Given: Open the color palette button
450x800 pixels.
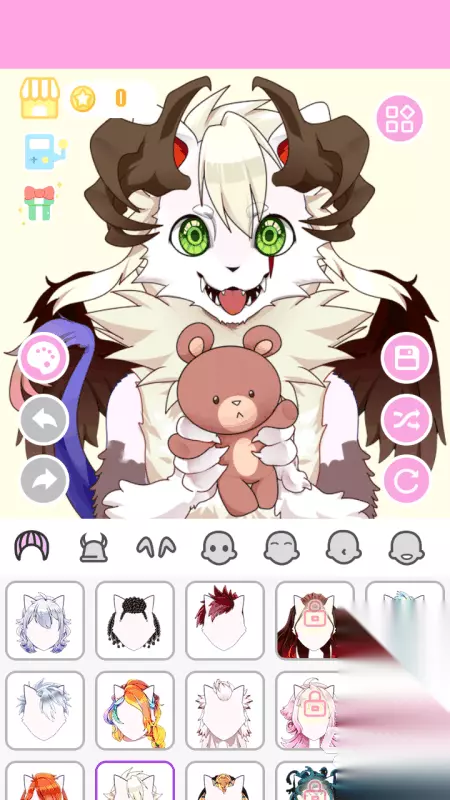Looking at the screenshot, I should point(44,358).
